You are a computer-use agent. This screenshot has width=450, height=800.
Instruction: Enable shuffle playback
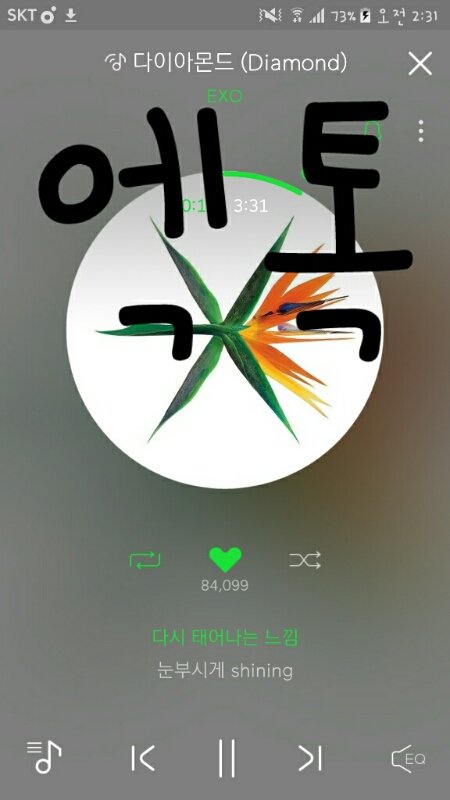click(x=305, y=560)
